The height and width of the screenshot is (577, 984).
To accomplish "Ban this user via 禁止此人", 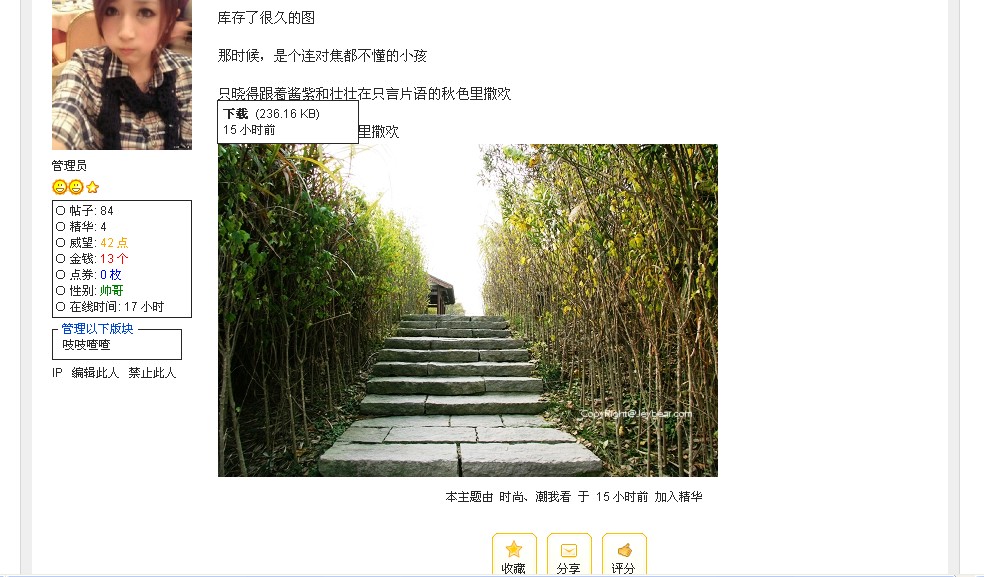I will [x=152, y=373].
